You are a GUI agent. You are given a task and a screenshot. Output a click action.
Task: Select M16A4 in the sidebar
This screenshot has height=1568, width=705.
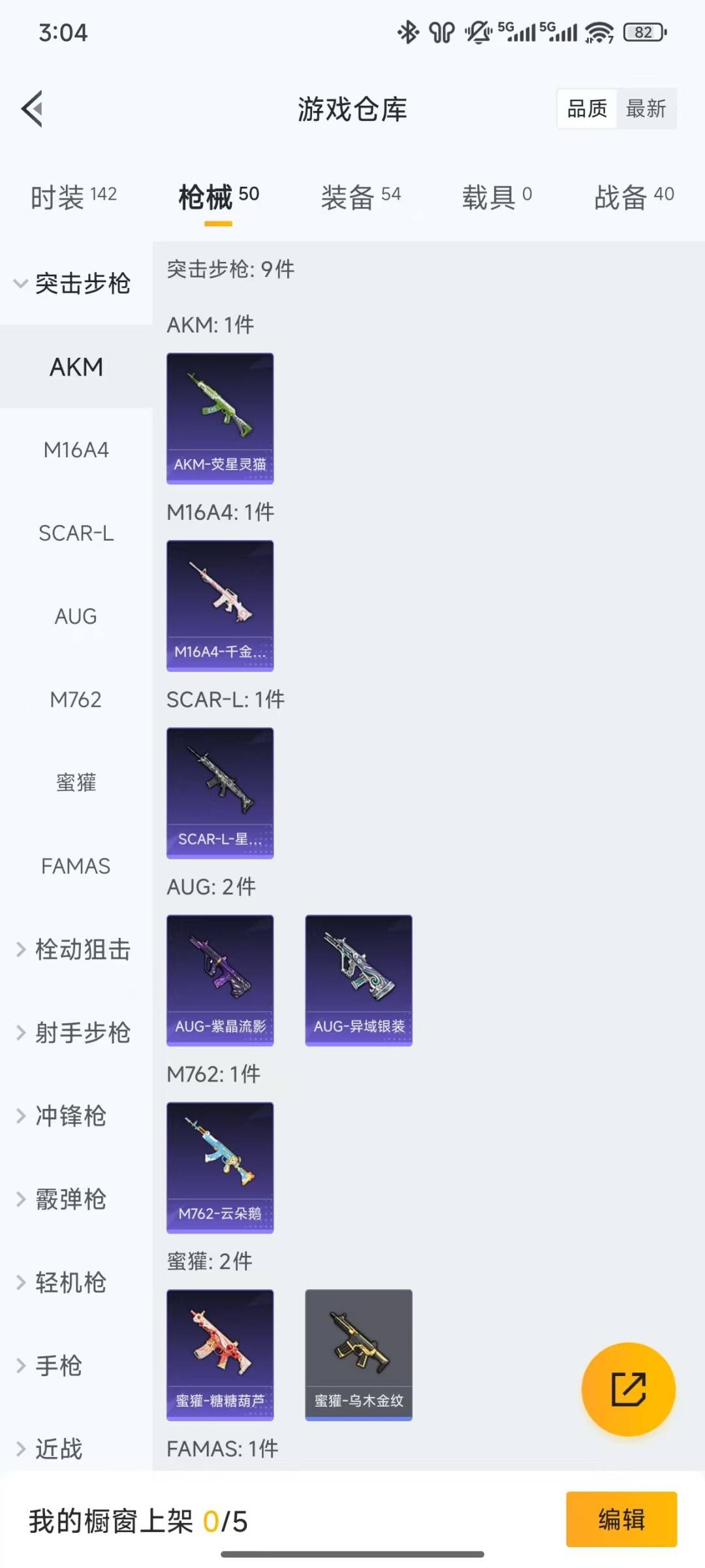76,450
